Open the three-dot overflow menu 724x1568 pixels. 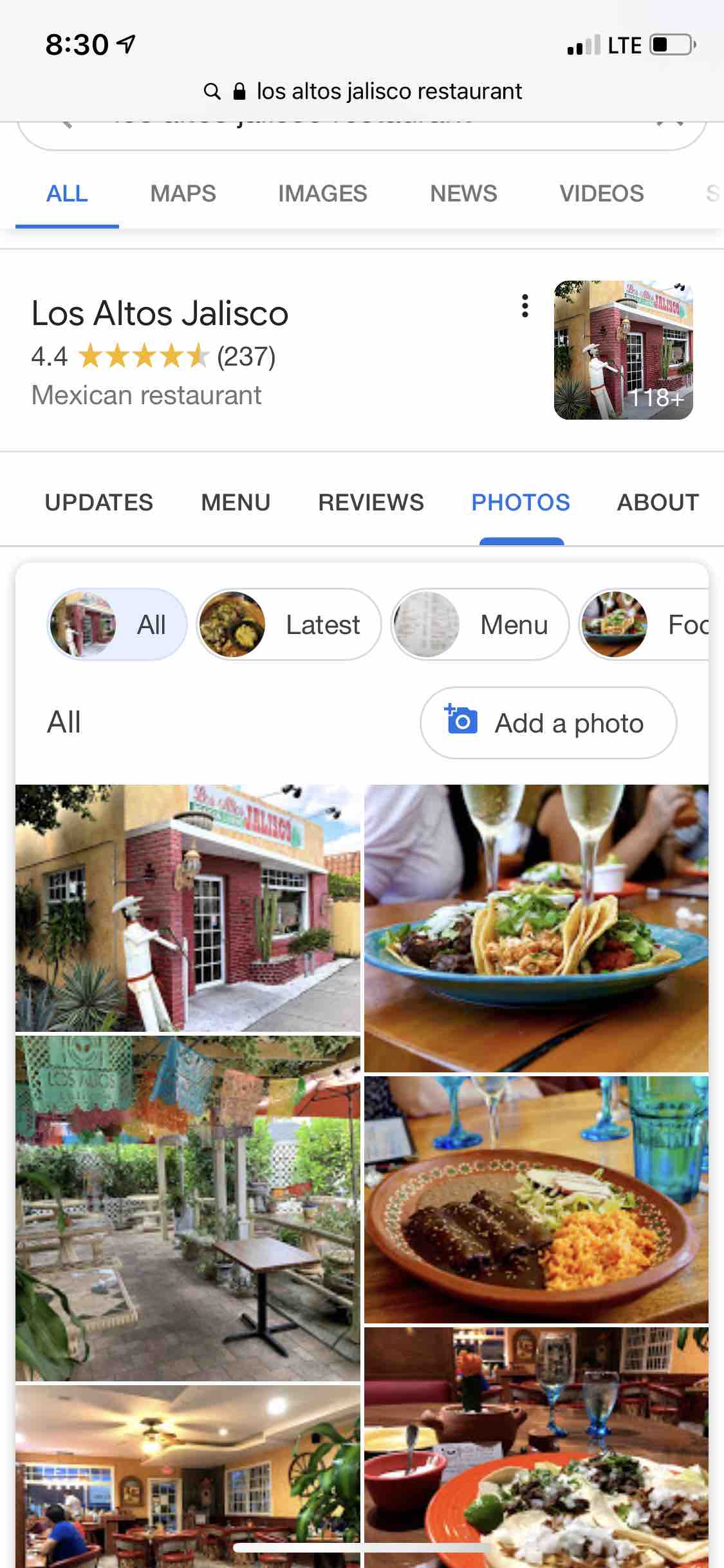[x=525, y=306]
